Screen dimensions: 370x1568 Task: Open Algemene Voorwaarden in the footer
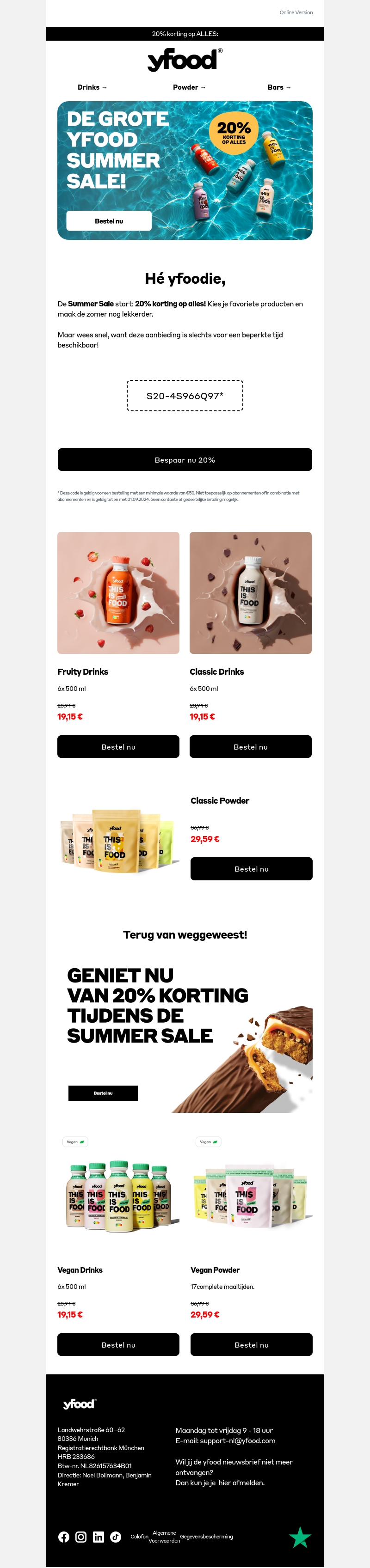pos(164,1537)
